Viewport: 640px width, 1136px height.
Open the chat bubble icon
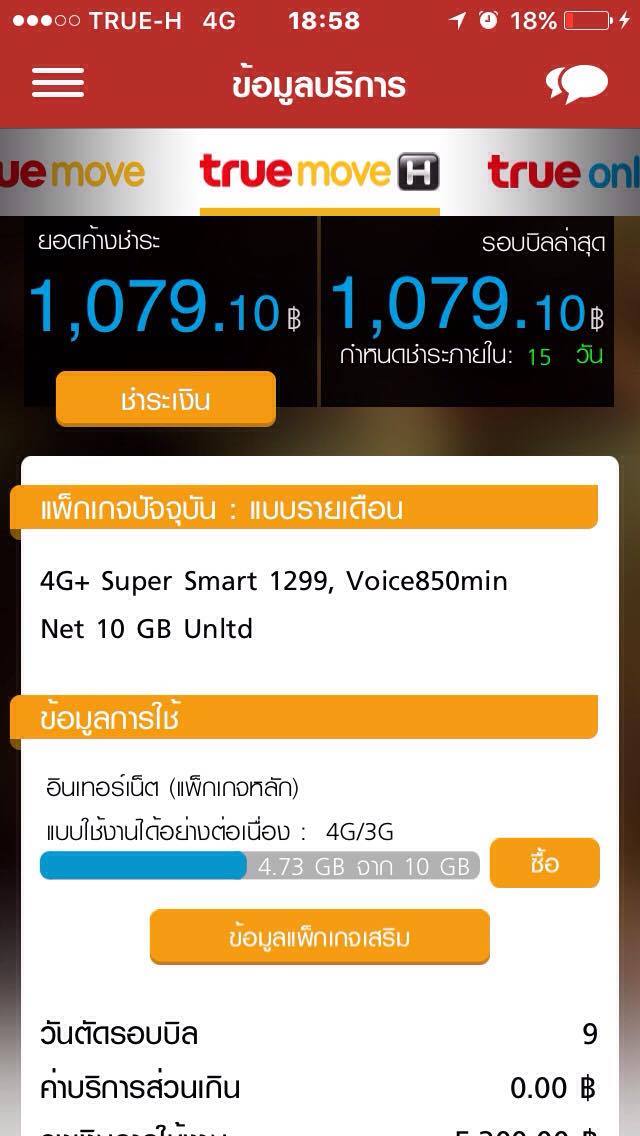point(576,84)
